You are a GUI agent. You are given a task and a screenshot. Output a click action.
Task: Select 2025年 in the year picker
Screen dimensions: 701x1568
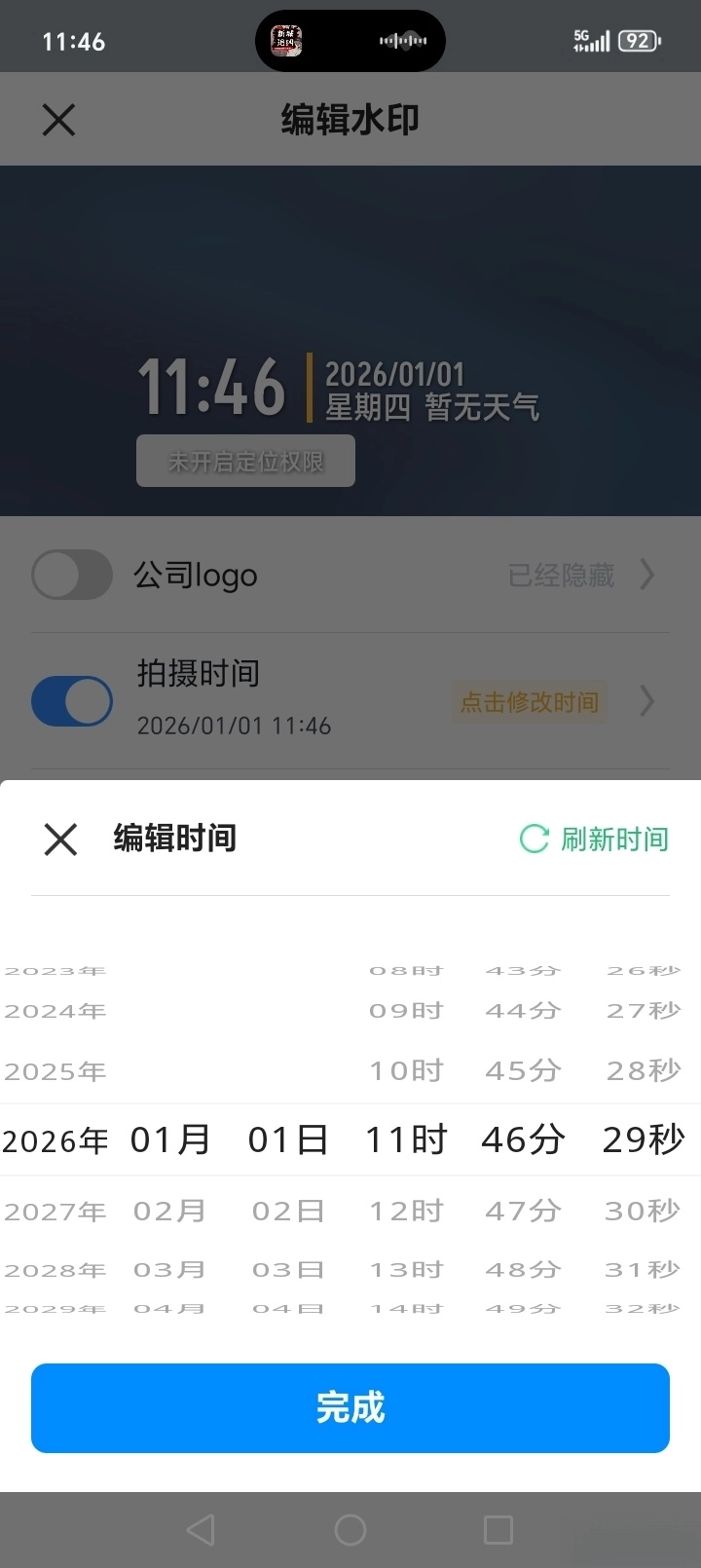click(55, 1071)
